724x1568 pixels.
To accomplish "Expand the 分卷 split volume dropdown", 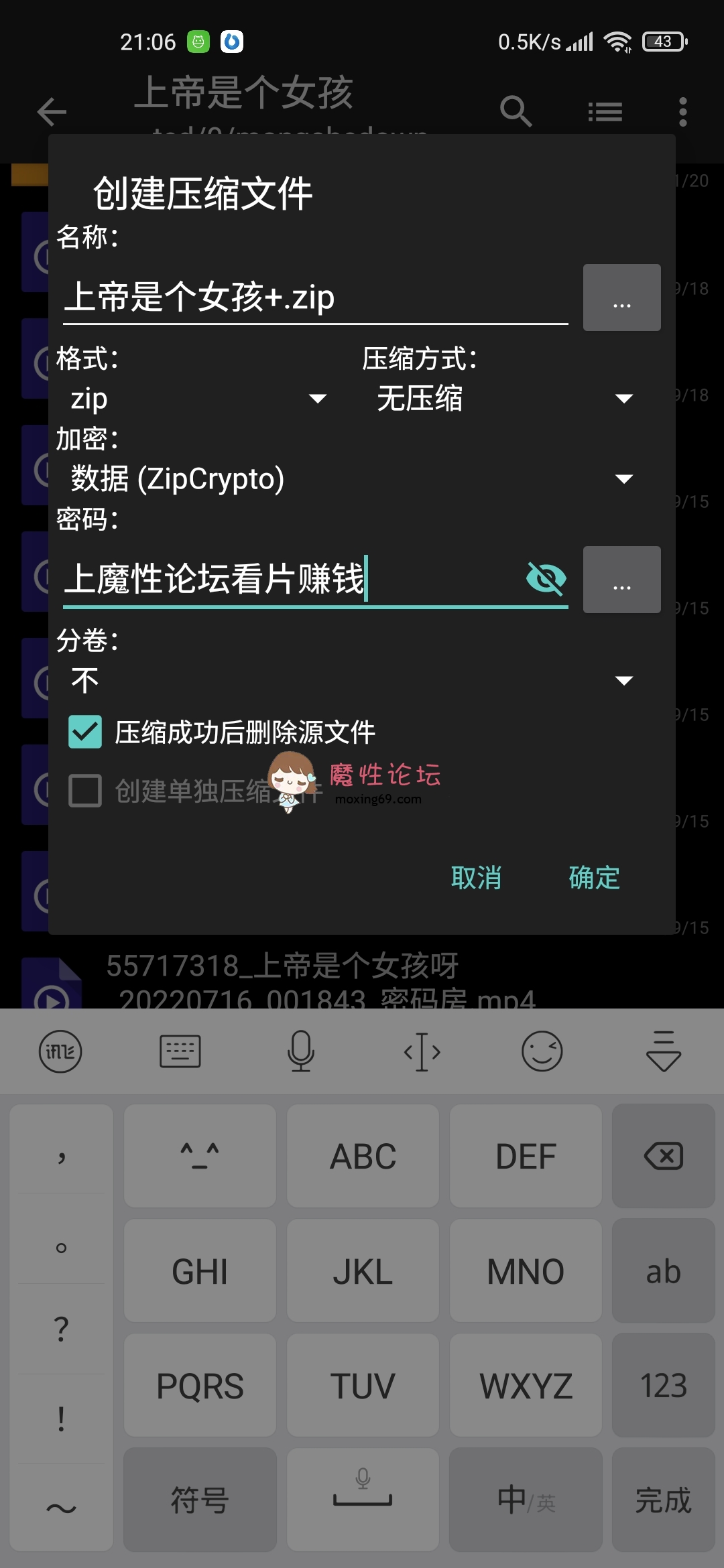I will (351, 681).
